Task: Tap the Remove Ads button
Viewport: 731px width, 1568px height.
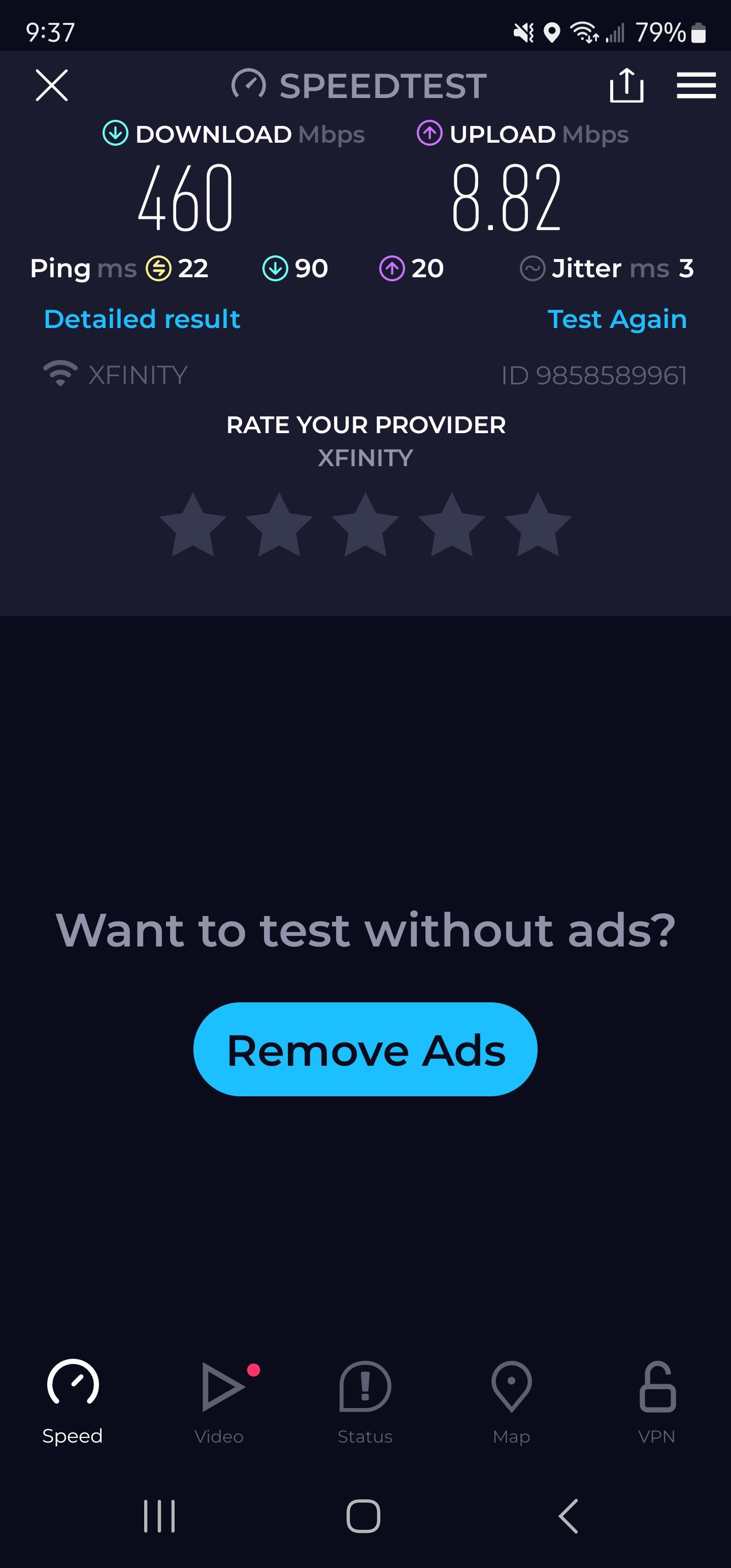Action: pyautogui.click(x=365, y=1050)
